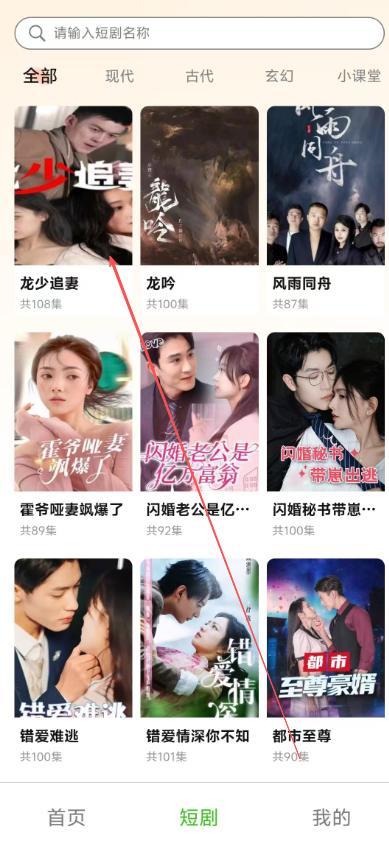Switch to the 古代 category tab
389x842 pixels.
[x=199, y=76]
